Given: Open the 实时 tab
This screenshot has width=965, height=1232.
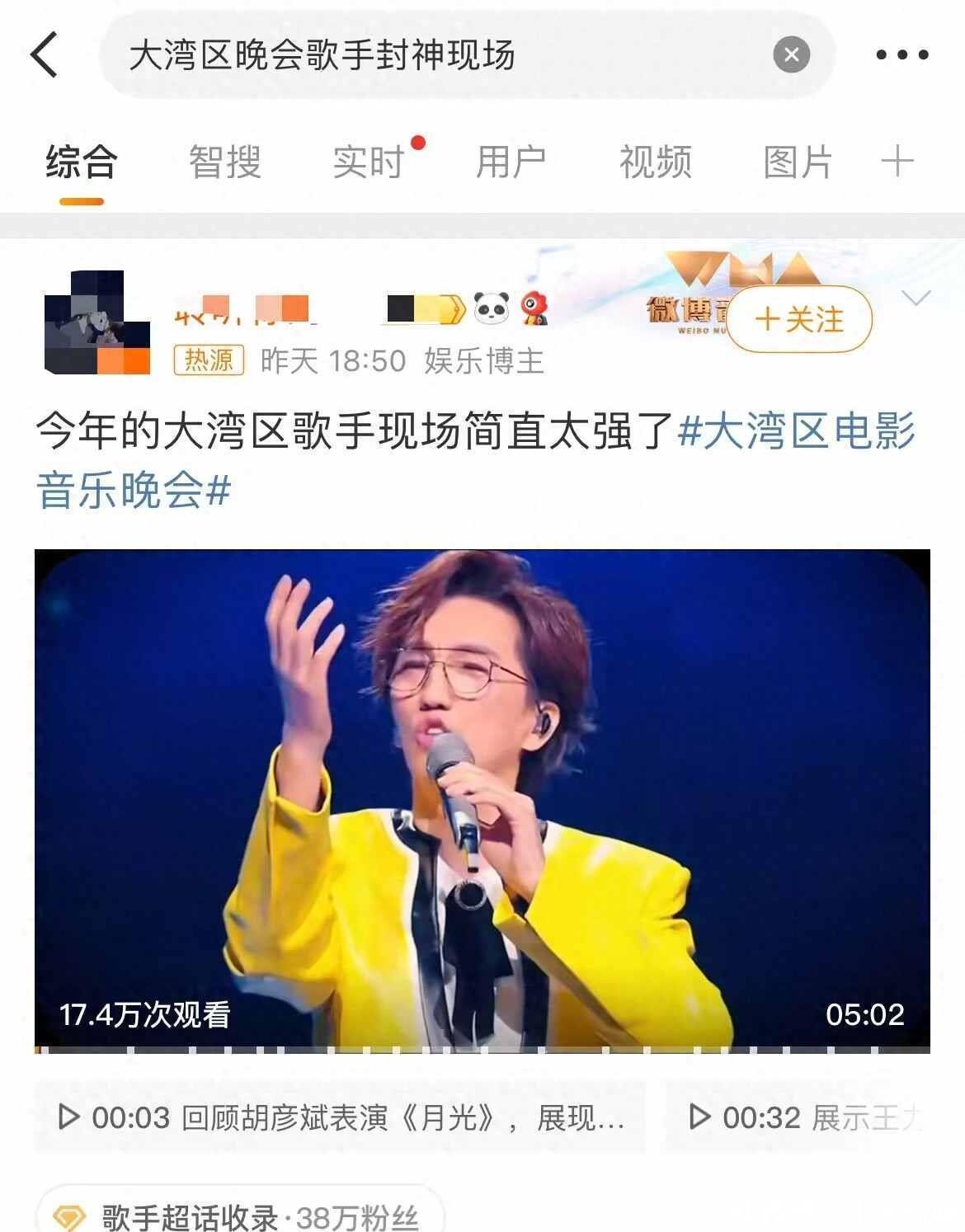Looking at the screenshot, I should 369,162.
